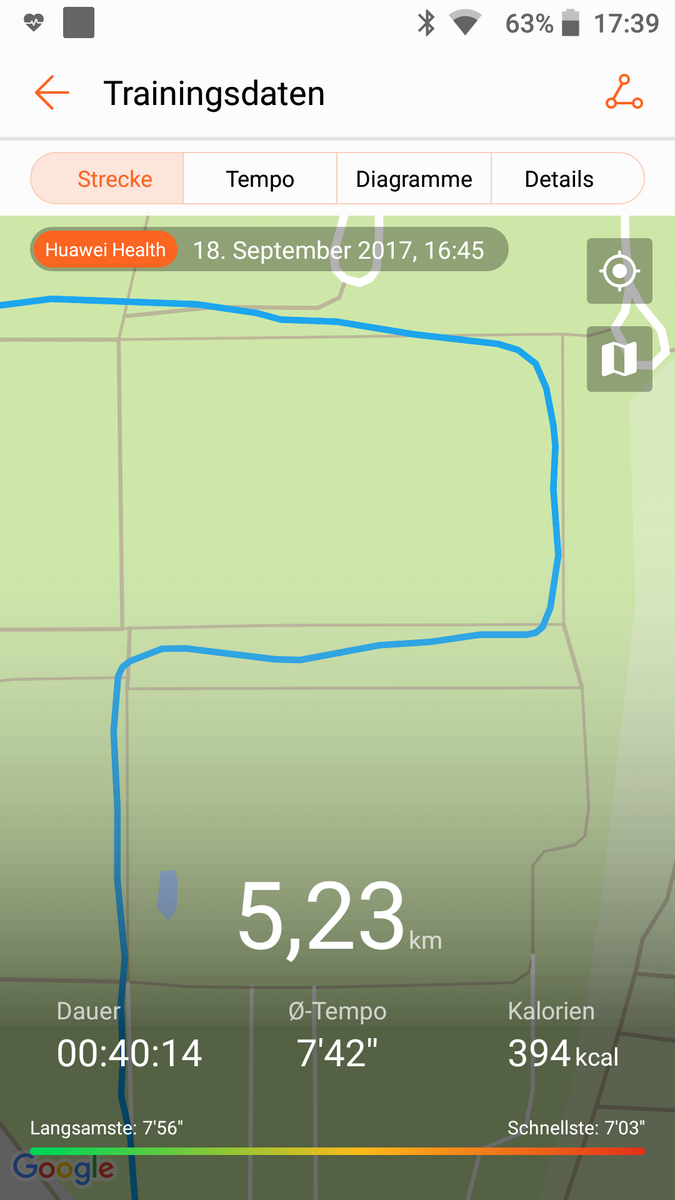The width and height of the screenshot is (675, 1200).
Task: Change the map type
Action: coord(619,359)
